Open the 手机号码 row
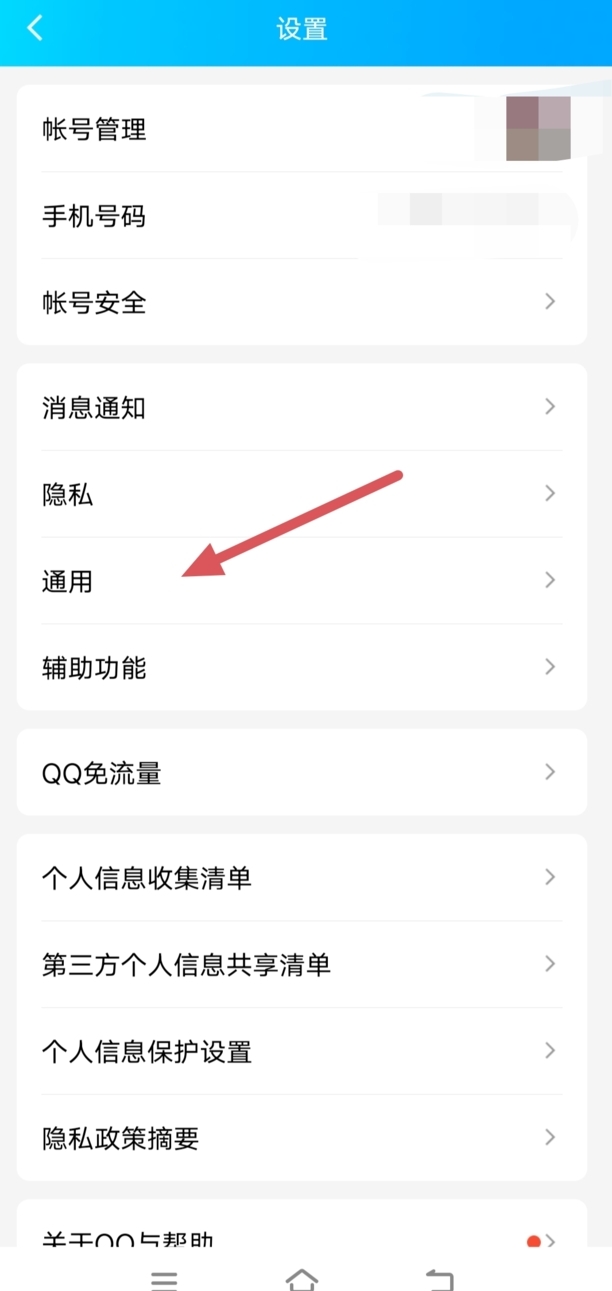Viewport: 612px width, 1291px height. coord(300,215)
